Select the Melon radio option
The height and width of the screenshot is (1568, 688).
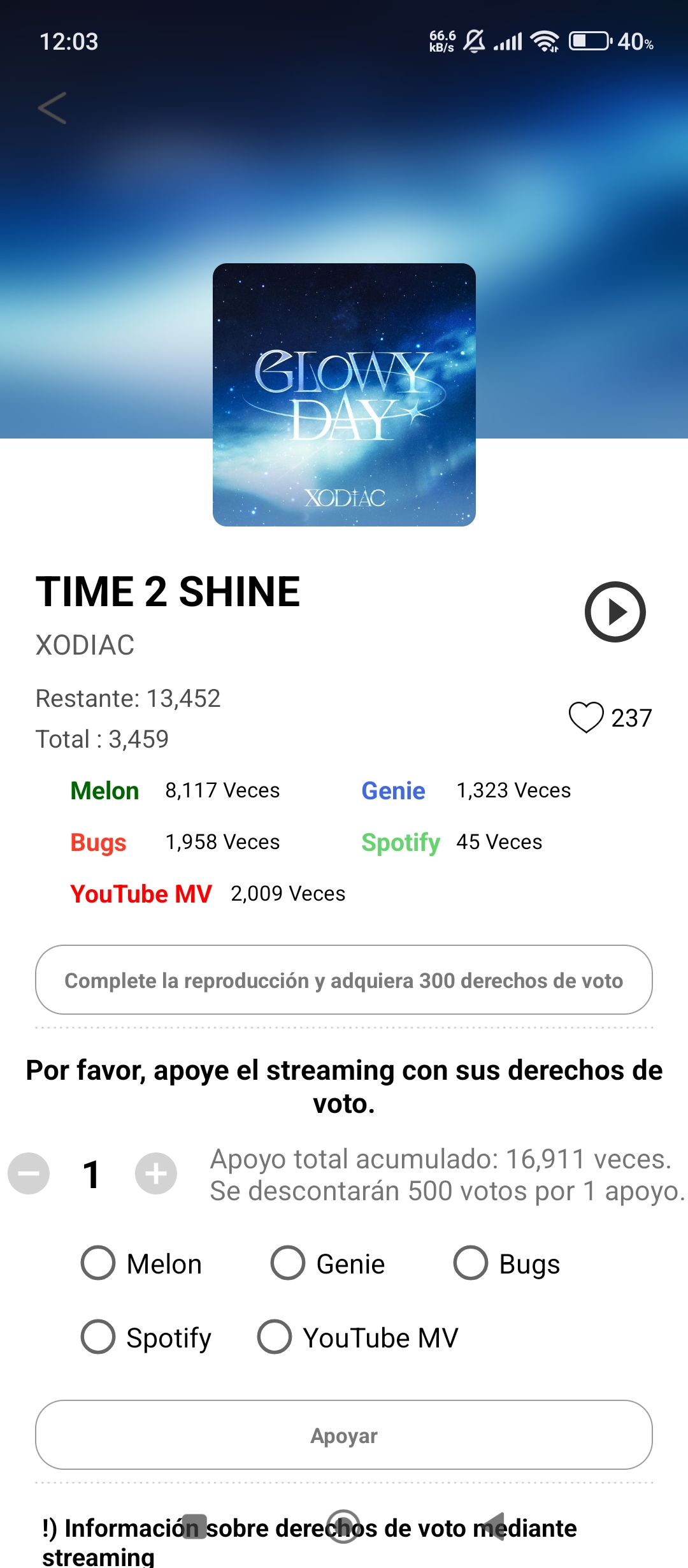98,1263
